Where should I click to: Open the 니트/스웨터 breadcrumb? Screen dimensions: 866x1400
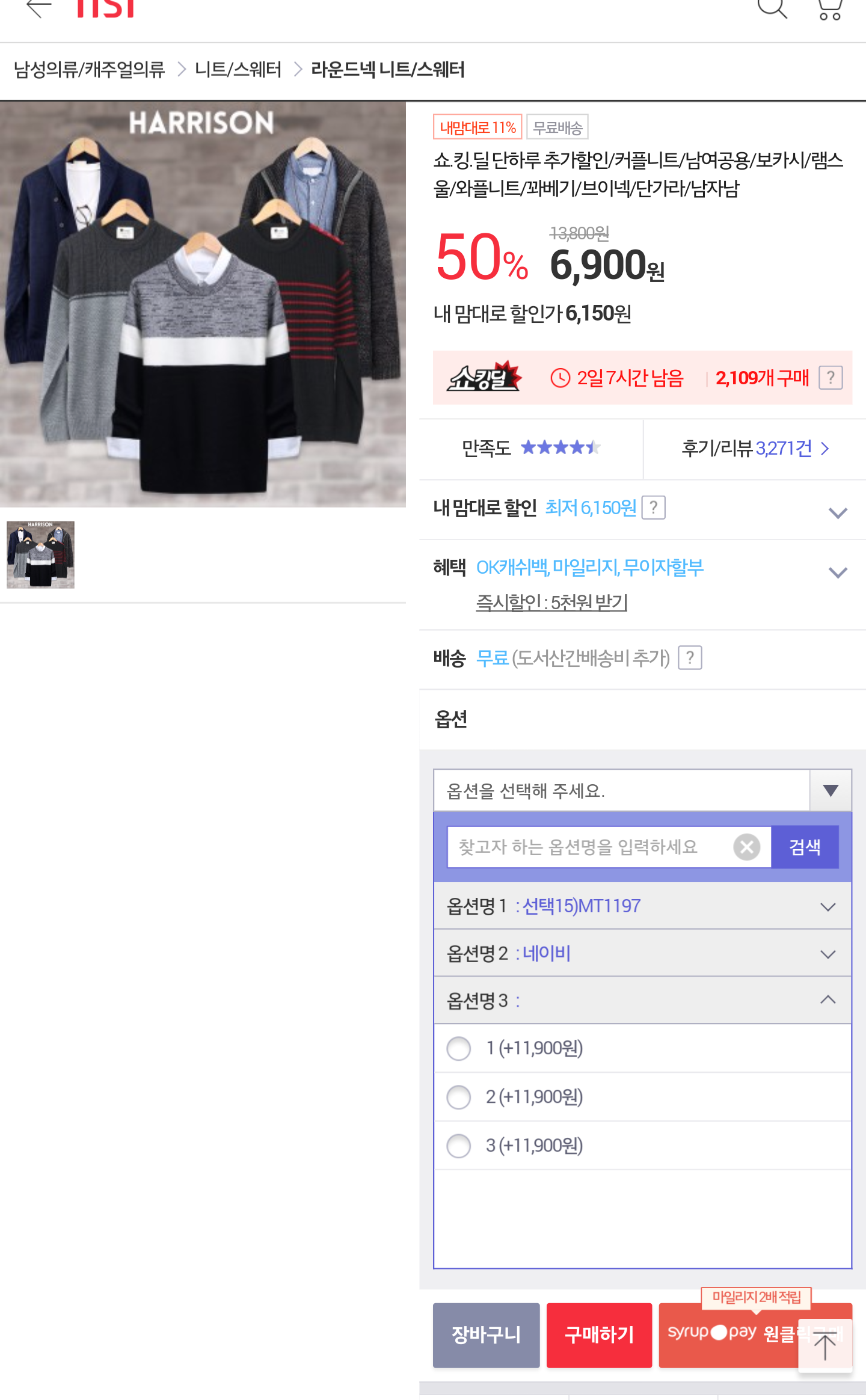[x=238, y=70]
